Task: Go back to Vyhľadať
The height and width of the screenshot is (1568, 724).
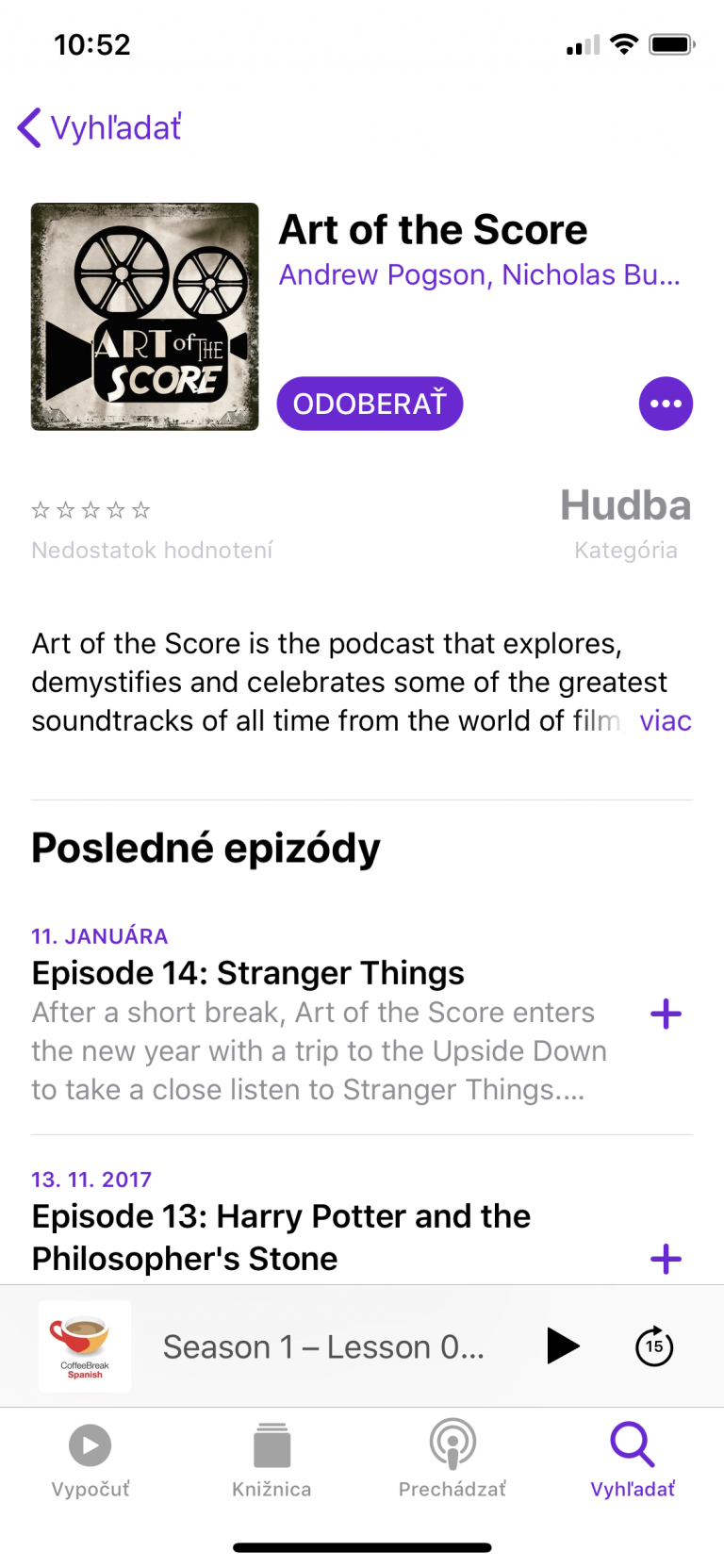Action: (100, 127)
